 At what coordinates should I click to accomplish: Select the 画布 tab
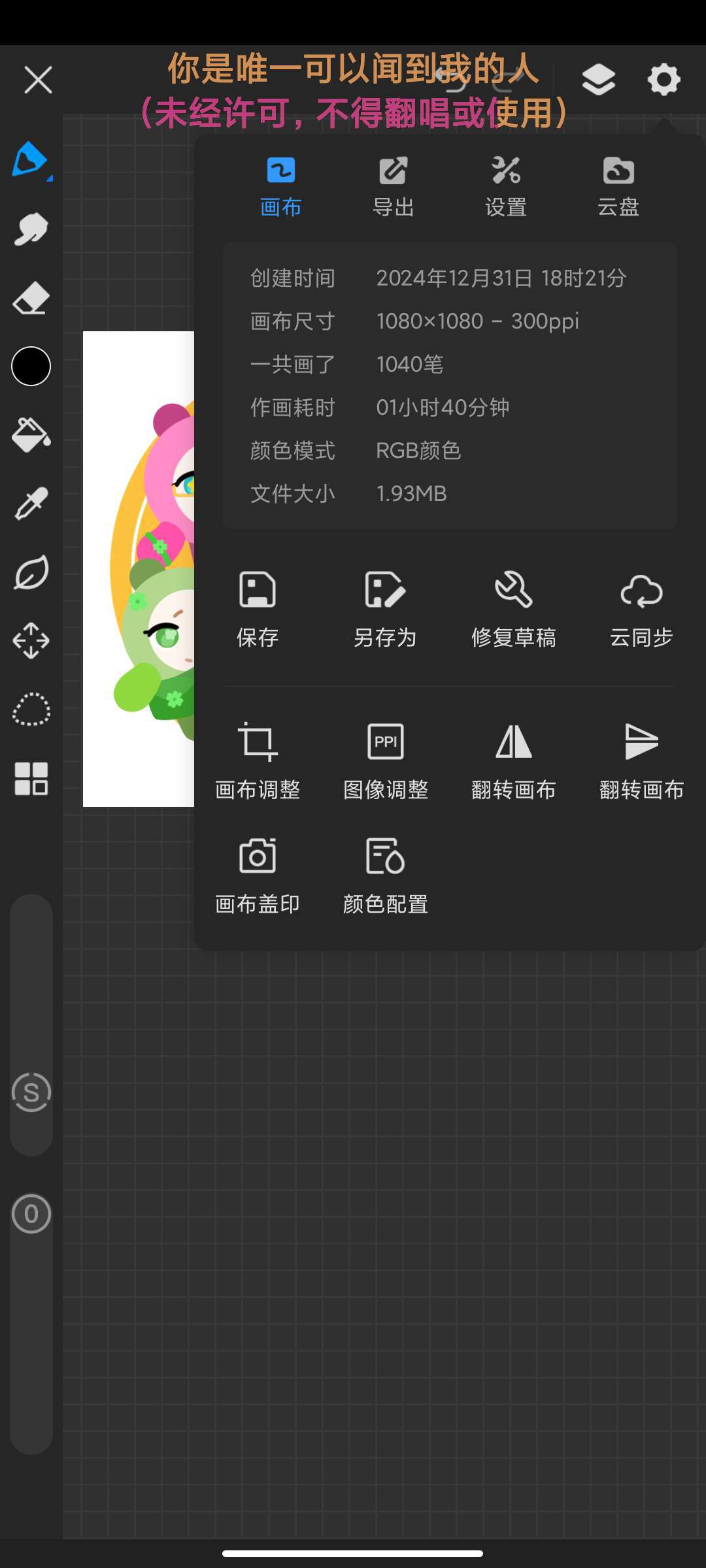[281, 187]
